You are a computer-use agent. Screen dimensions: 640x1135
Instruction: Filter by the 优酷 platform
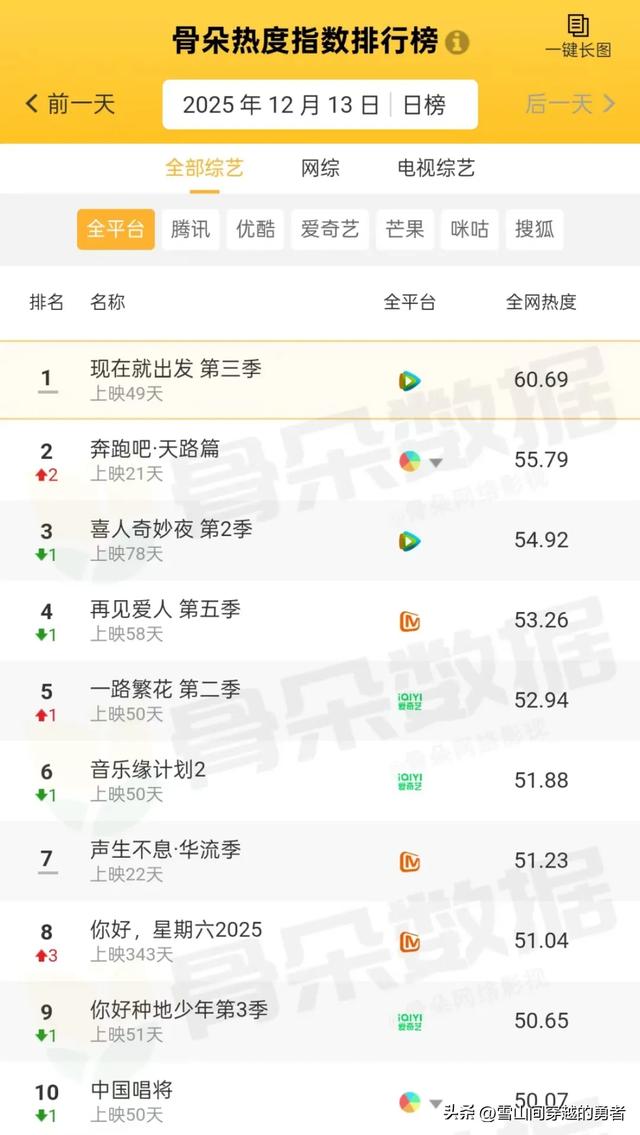point(256,229)
